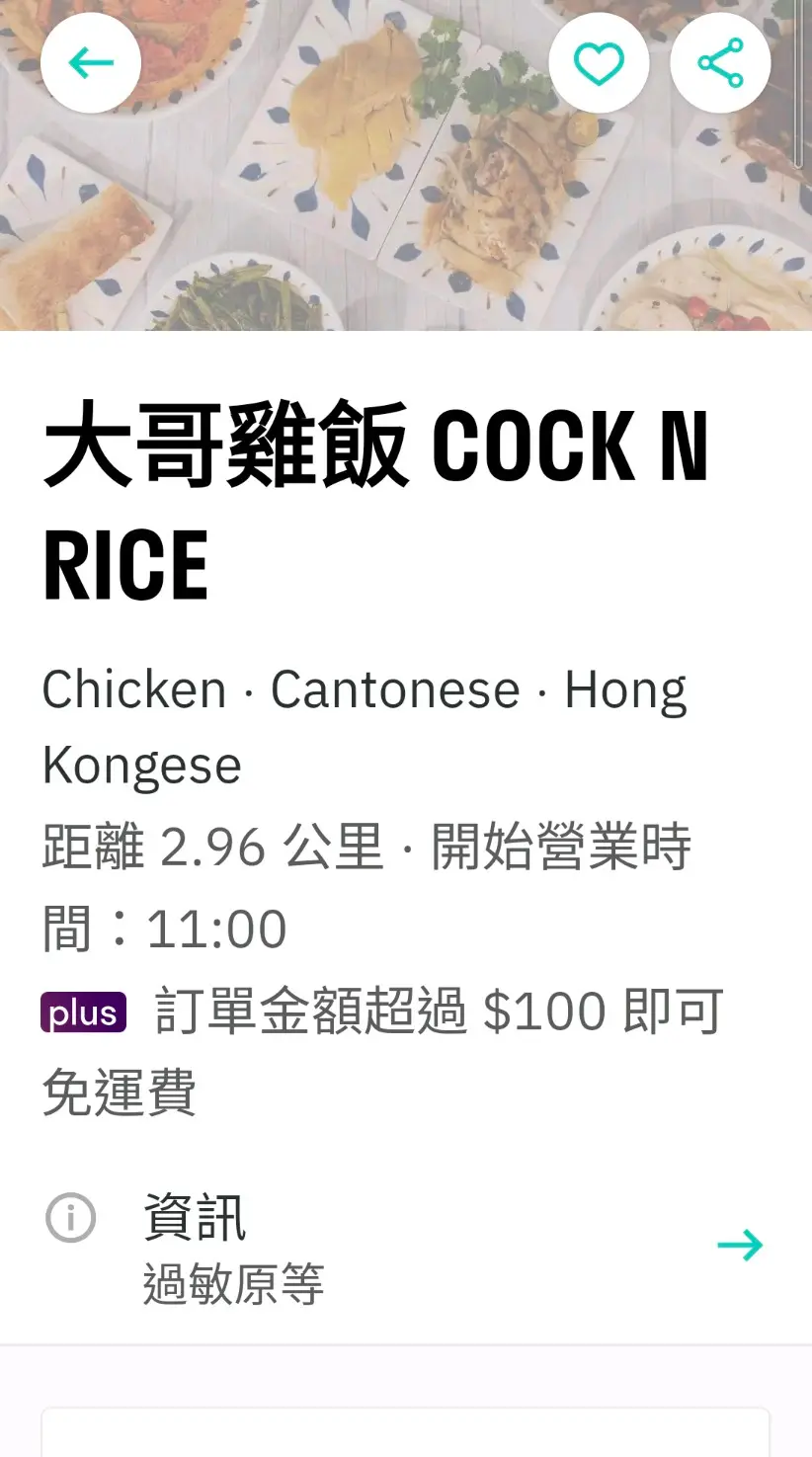Favorite this restaurant with the heart icon
Viewport: 812px width, 1457px height.
point(599,63)
